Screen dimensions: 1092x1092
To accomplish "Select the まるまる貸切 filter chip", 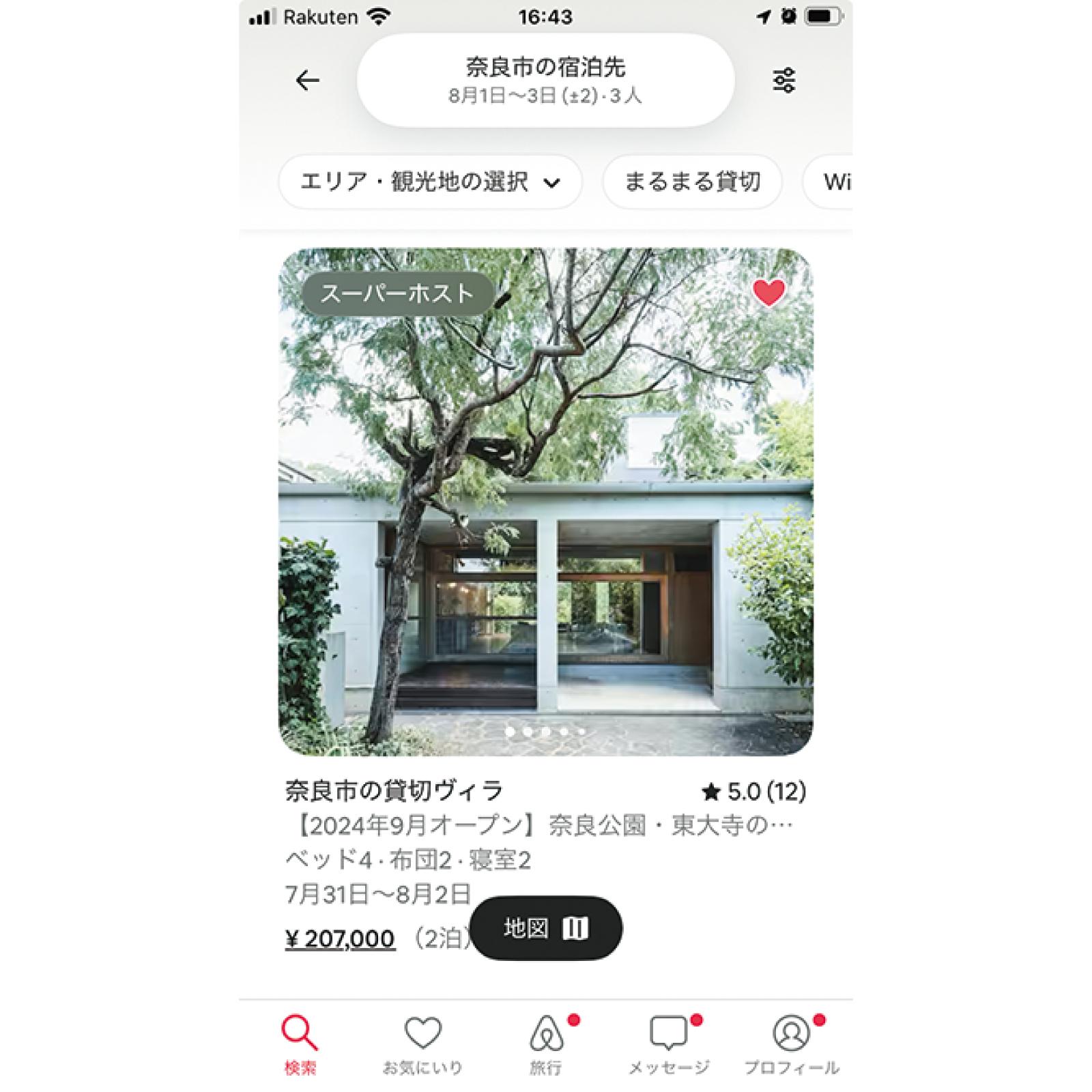I will click(x=691, y=182).
